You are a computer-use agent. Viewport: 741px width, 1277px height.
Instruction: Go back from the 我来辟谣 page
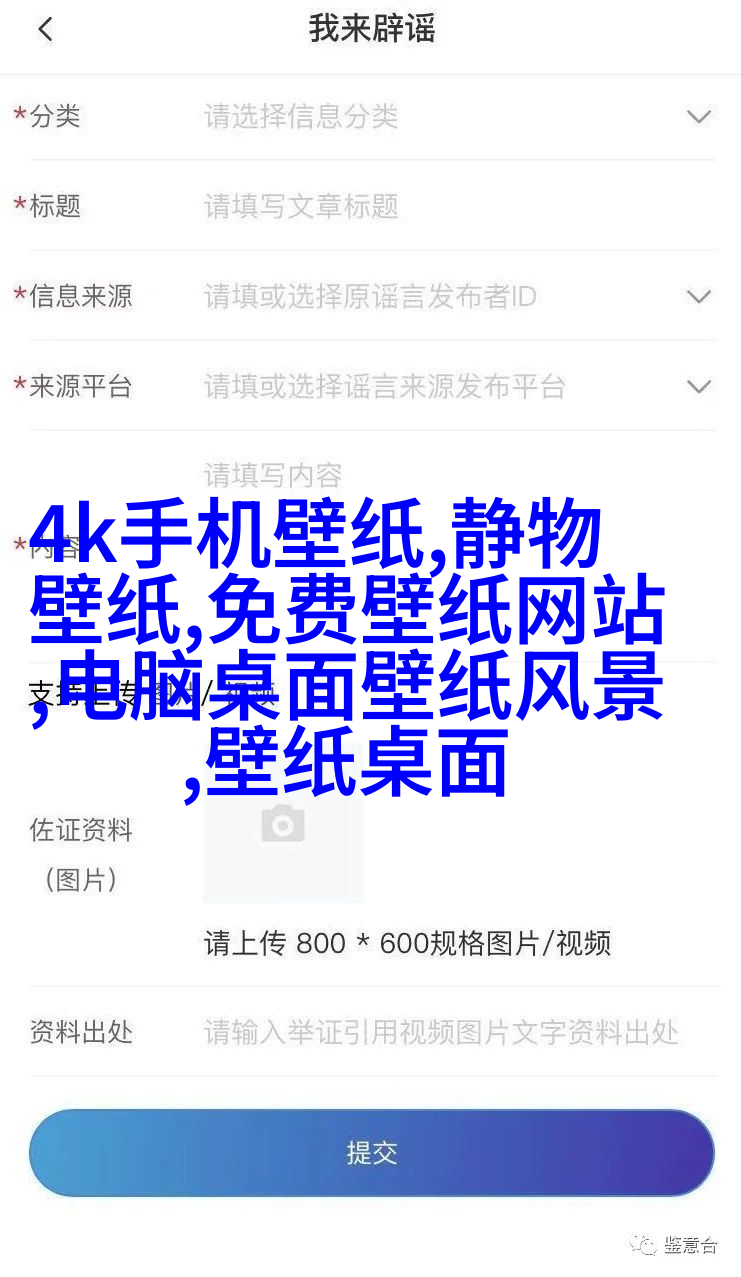coord(45,30)
